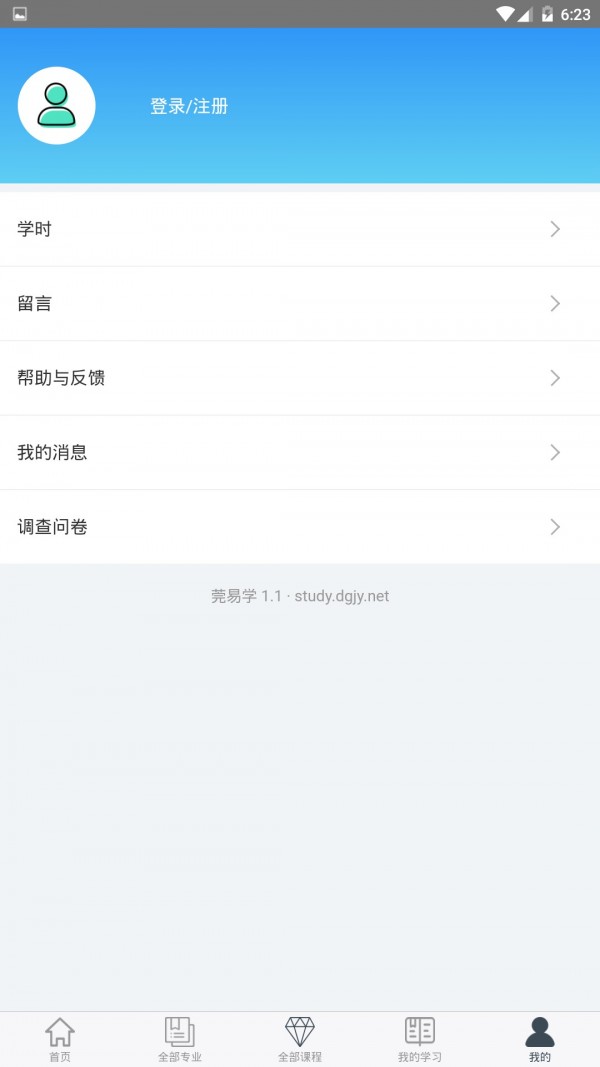Tap the profile avatar icon
The image size is (600, 1067).
[57, 106]
